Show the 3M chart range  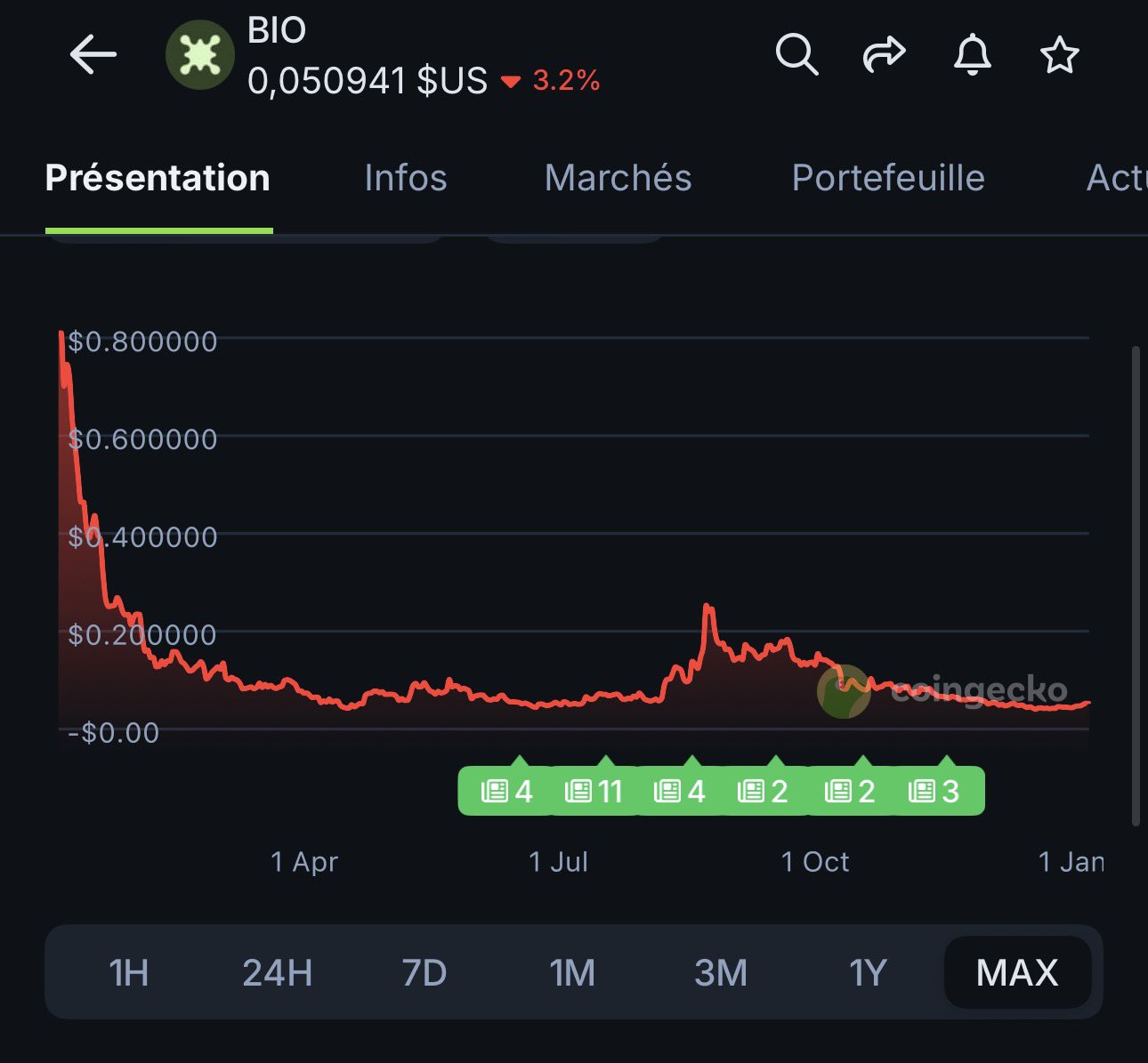click(x=720, y=972)
